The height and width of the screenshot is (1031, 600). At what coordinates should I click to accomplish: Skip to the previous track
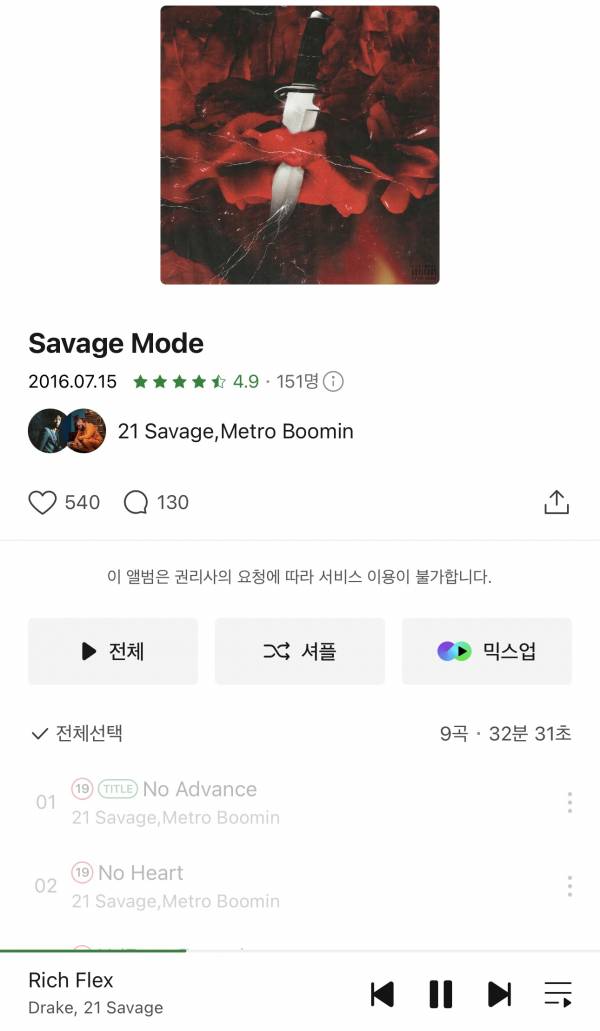pos(382,994)
